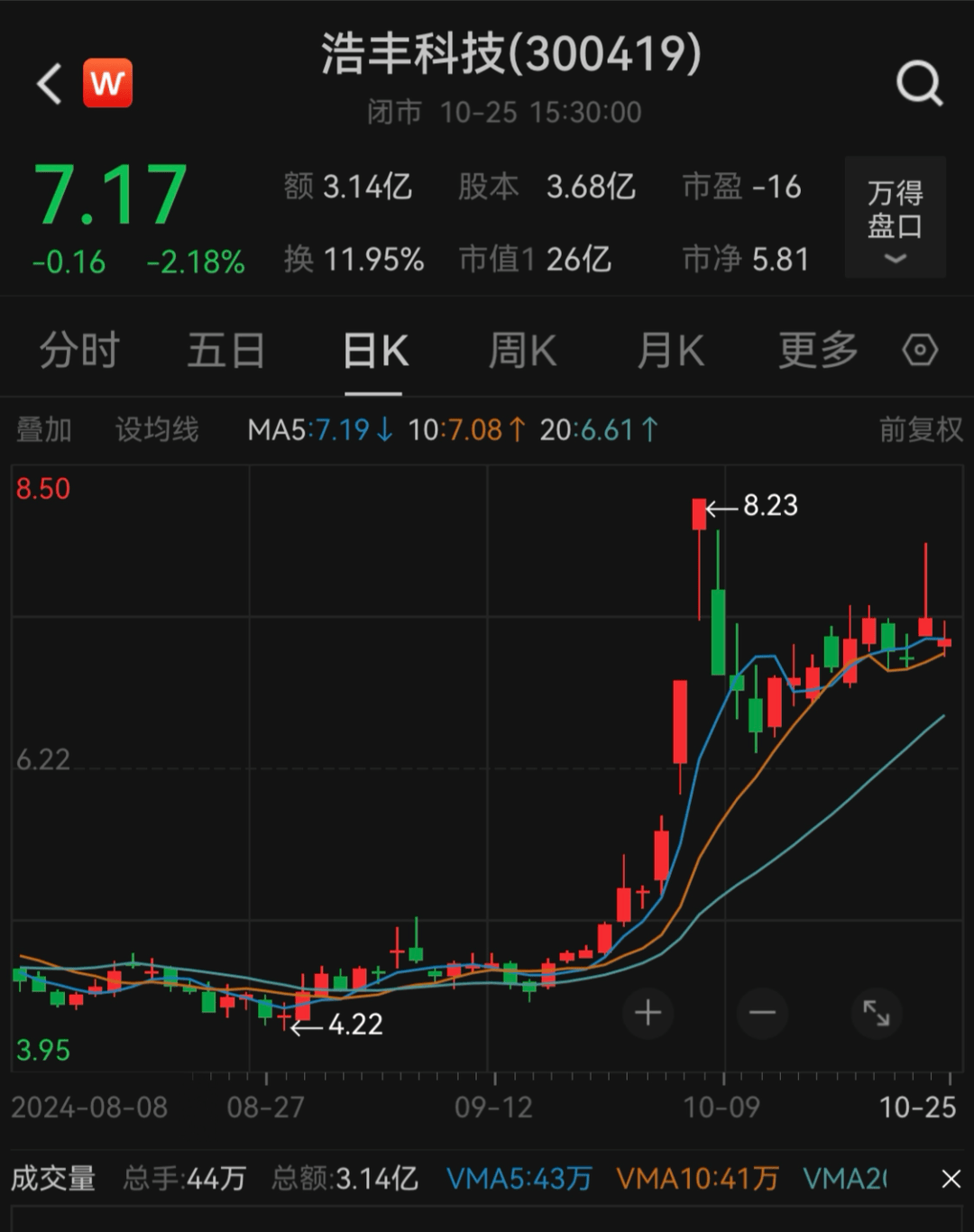Tap the back arrow to return
The image size is (974, 1232).
[47, 83]
